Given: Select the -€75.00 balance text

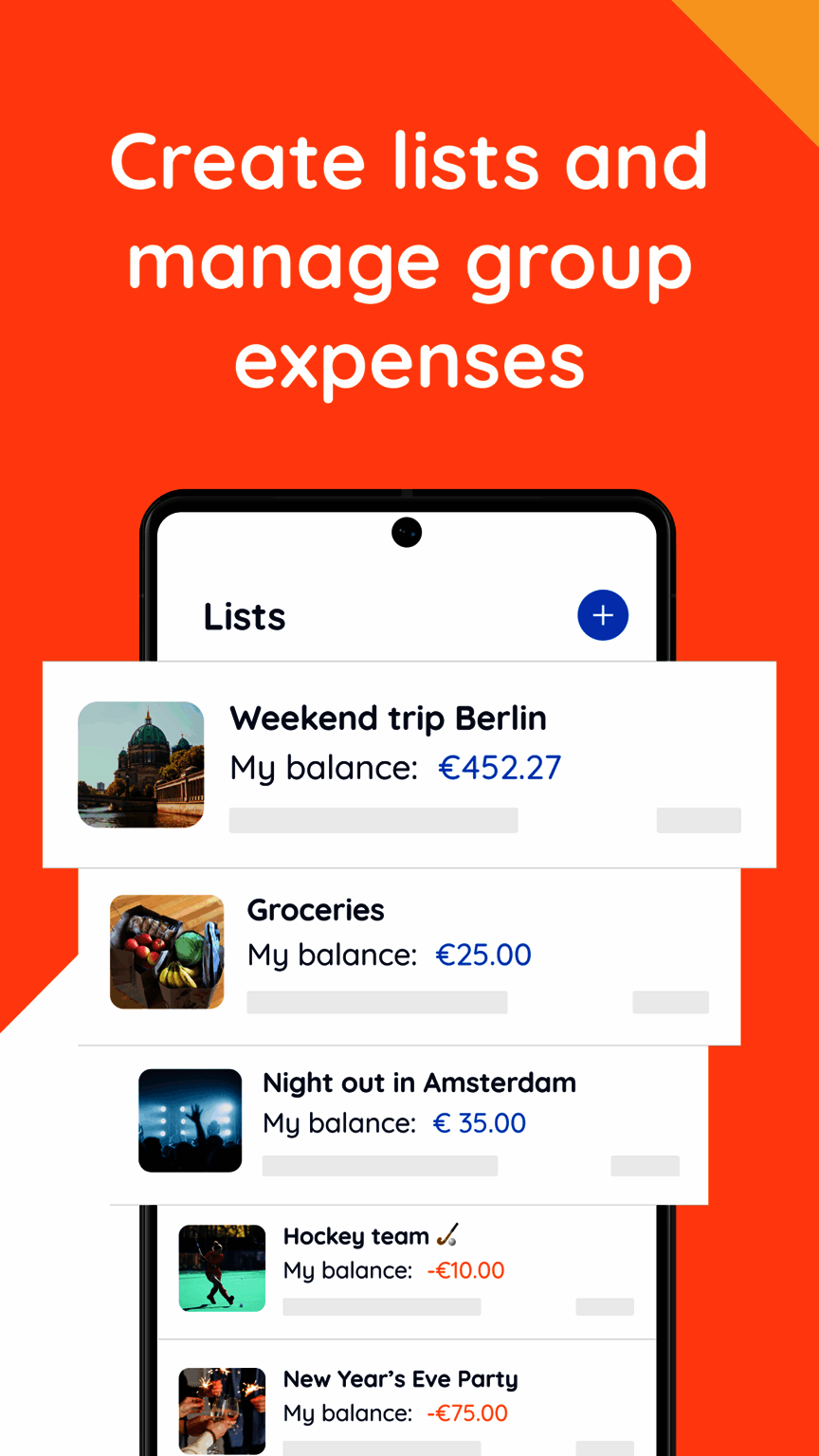Looking at the screenshot, I should click(x=466, y=1413).
